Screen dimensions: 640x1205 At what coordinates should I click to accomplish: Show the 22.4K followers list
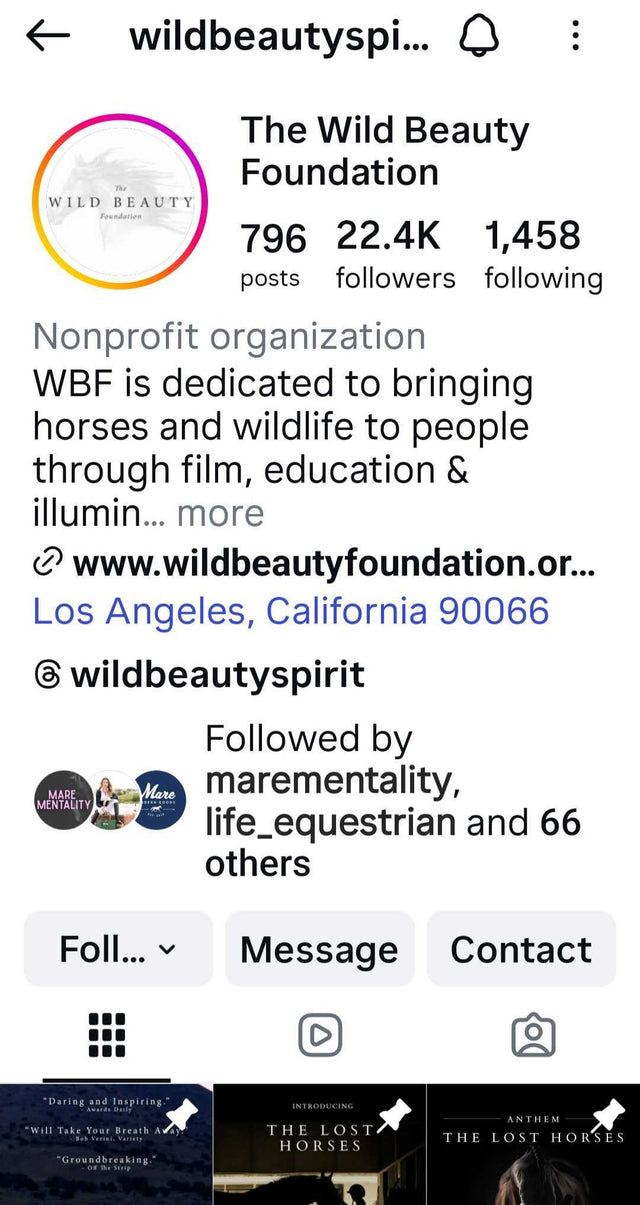394,255
